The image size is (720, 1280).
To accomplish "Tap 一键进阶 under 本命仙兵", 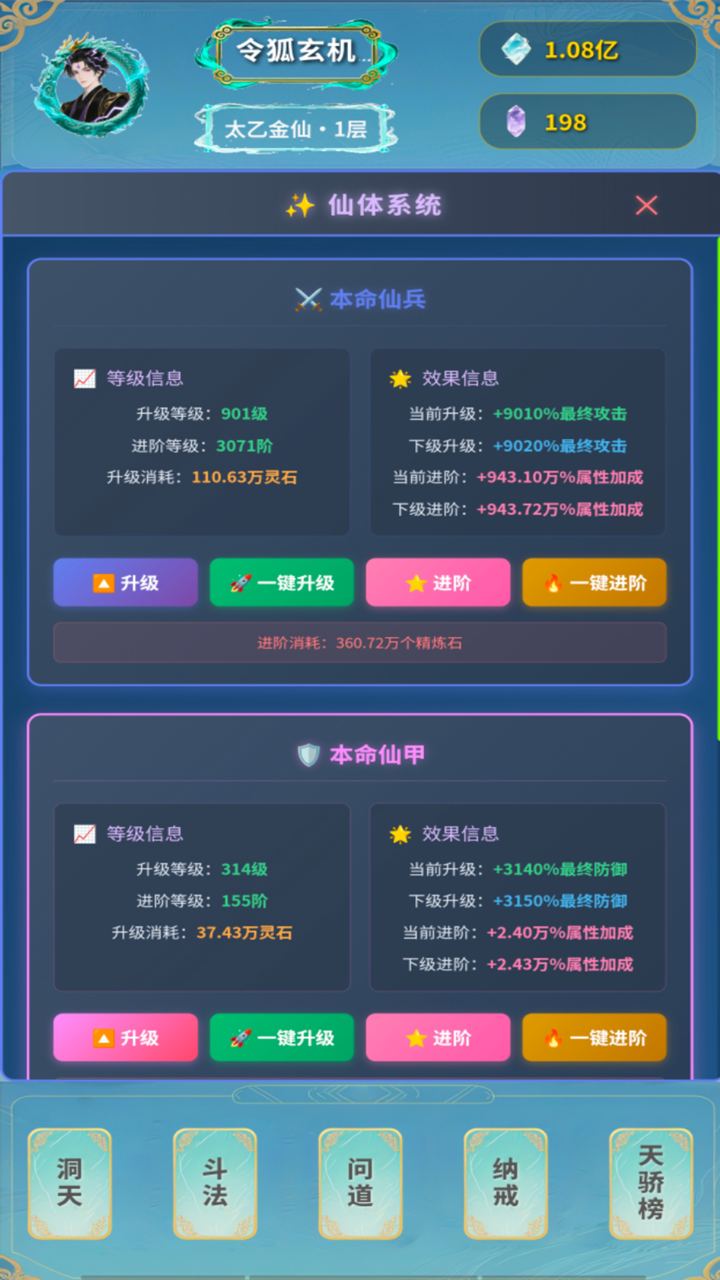I will 594,583.
